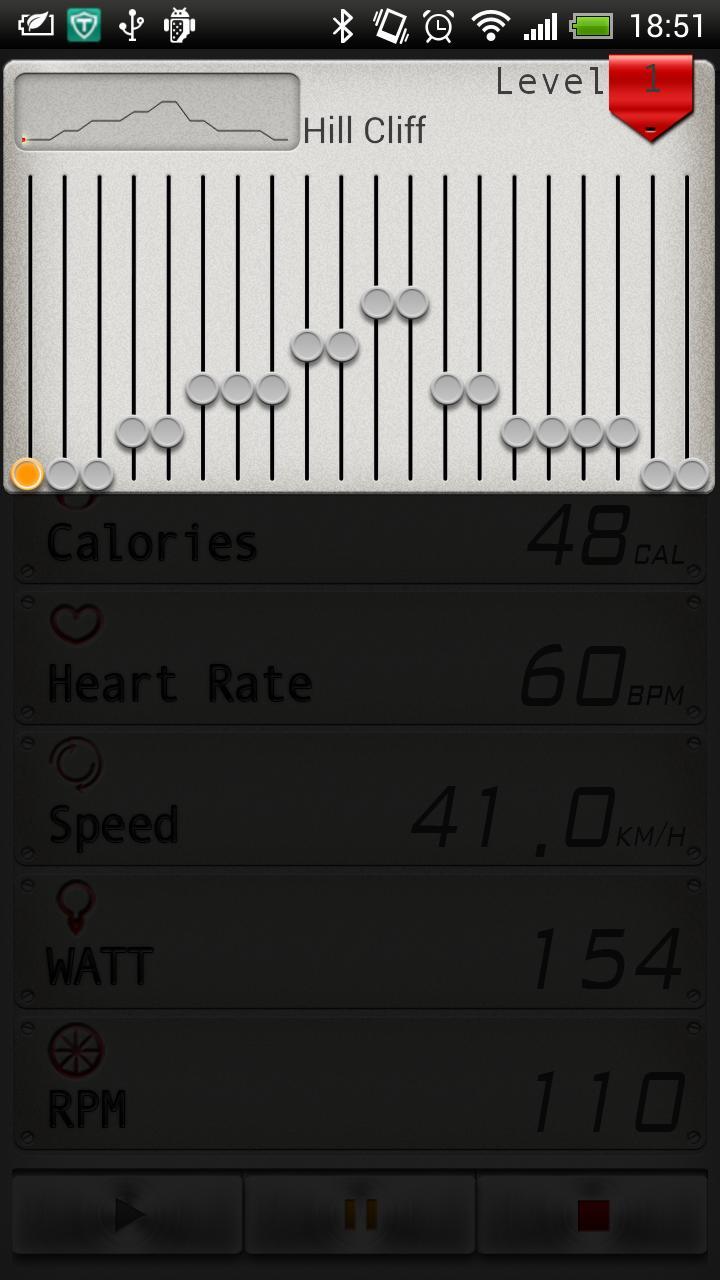Select the orange first-segment slider knob
The image size is (720, 1280).
pyautogui.click(x=28, y=474)
